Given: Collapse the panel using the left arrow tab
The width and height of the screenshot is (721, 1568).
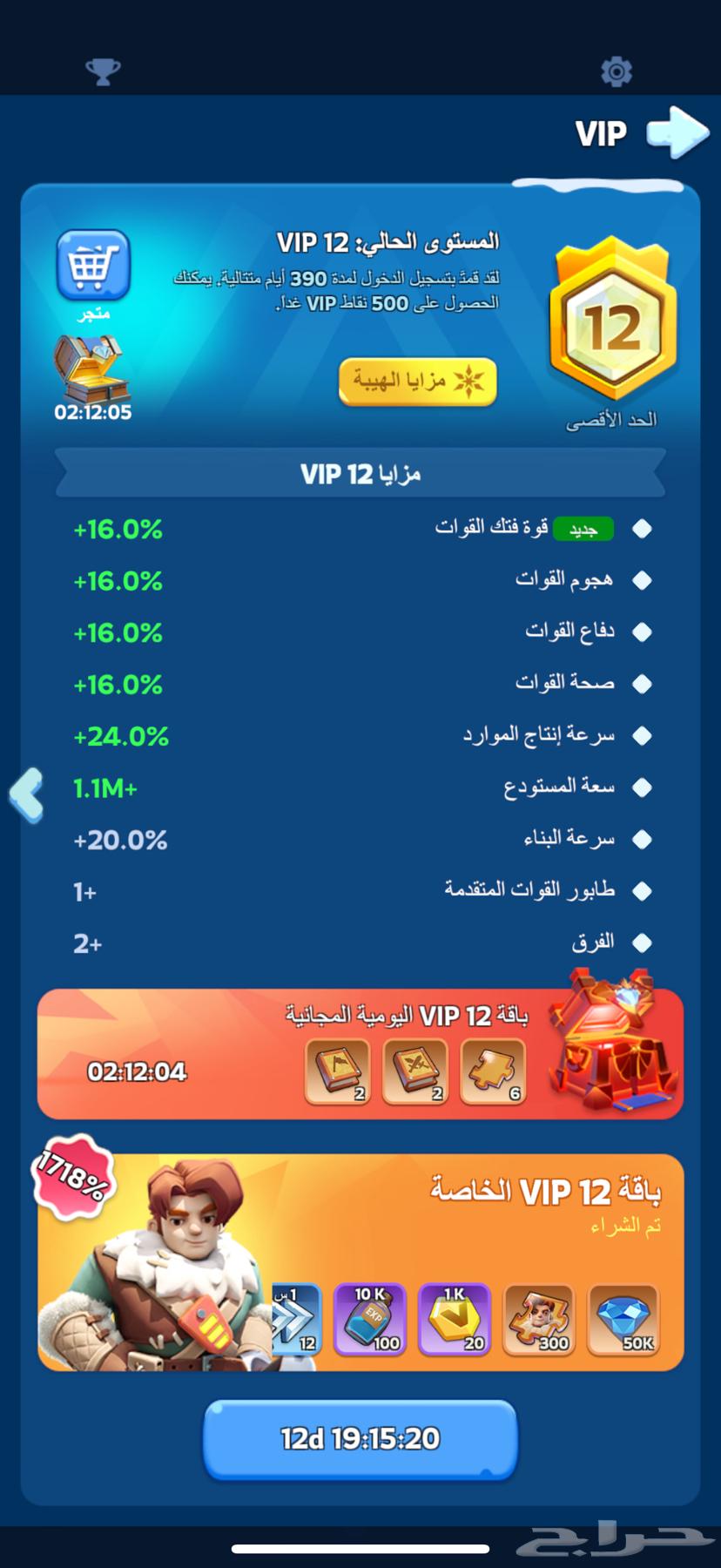Looking at the screenshot, I should pyautogui.click(x=26, y=793).
